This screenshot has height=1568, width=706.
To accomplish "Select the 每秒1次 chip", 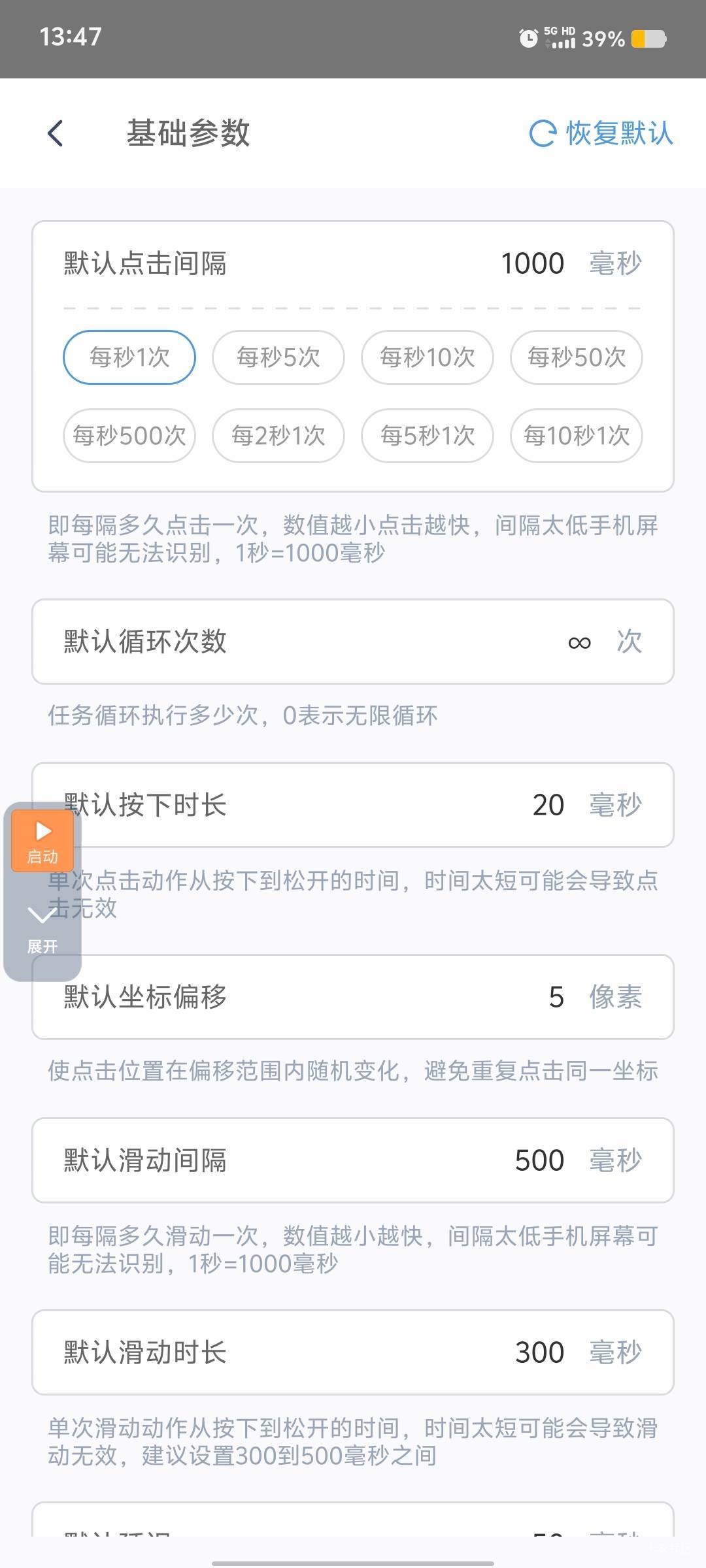I will point(129,357).
